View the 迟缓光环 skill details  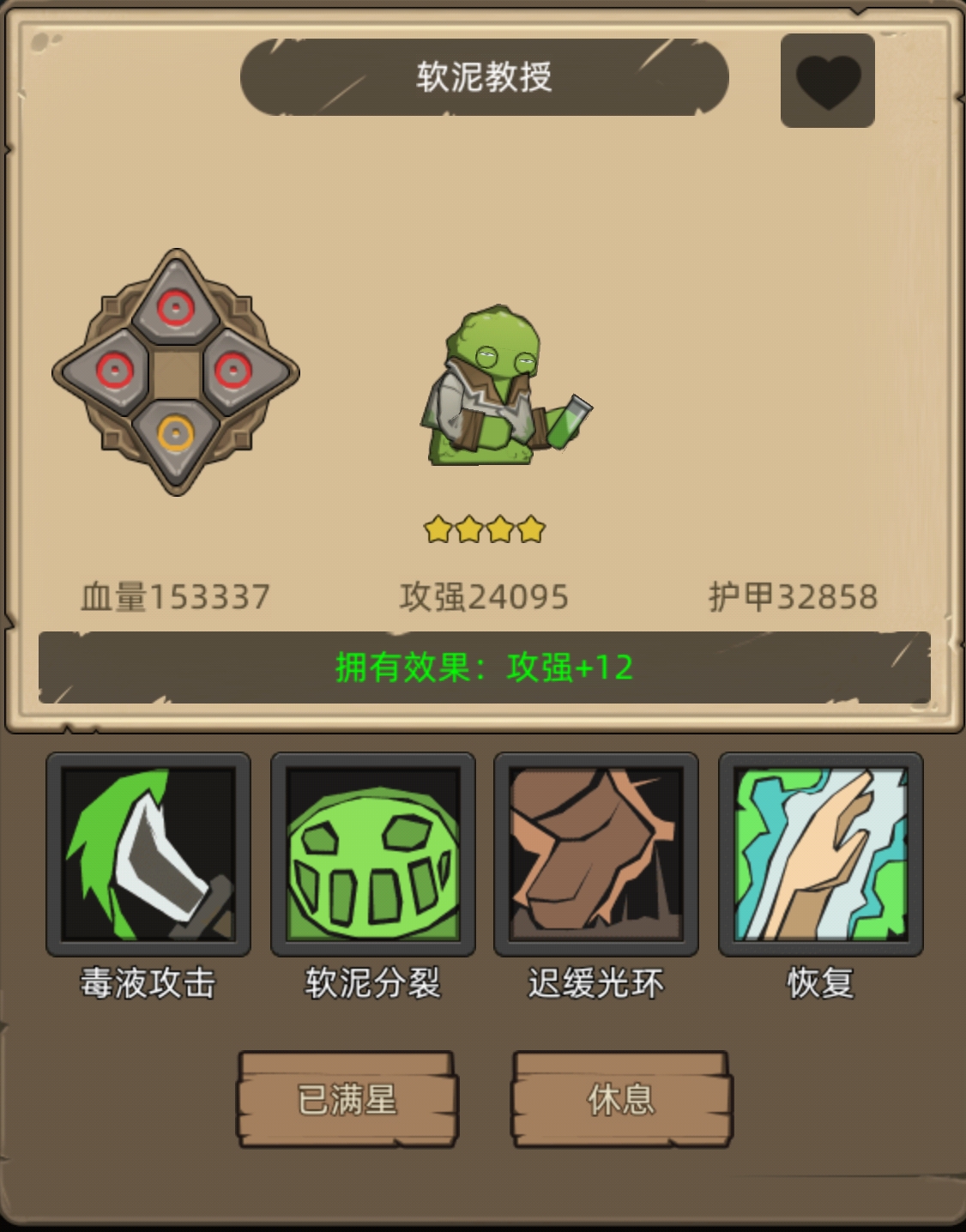[596, 854]
